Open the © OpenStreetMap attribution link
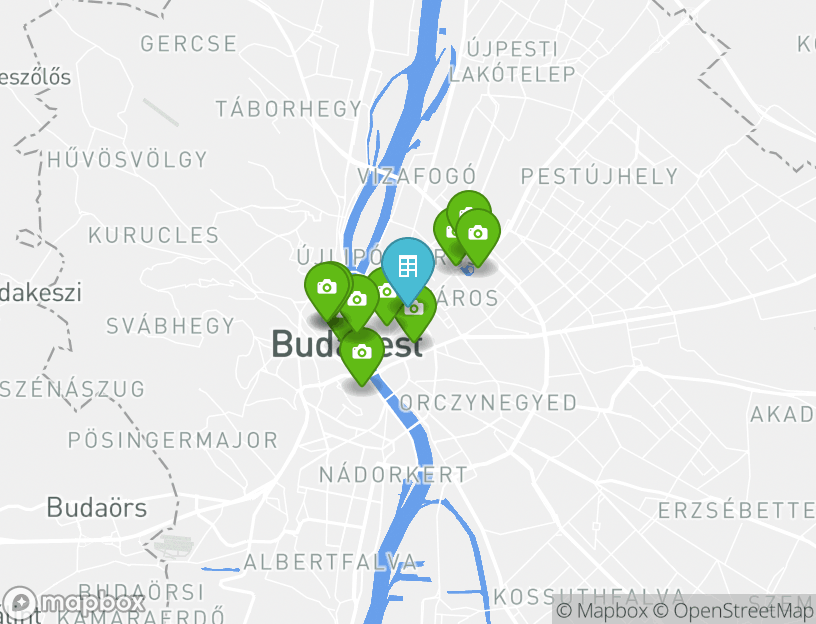816x624 pixels. pos(735,610)
